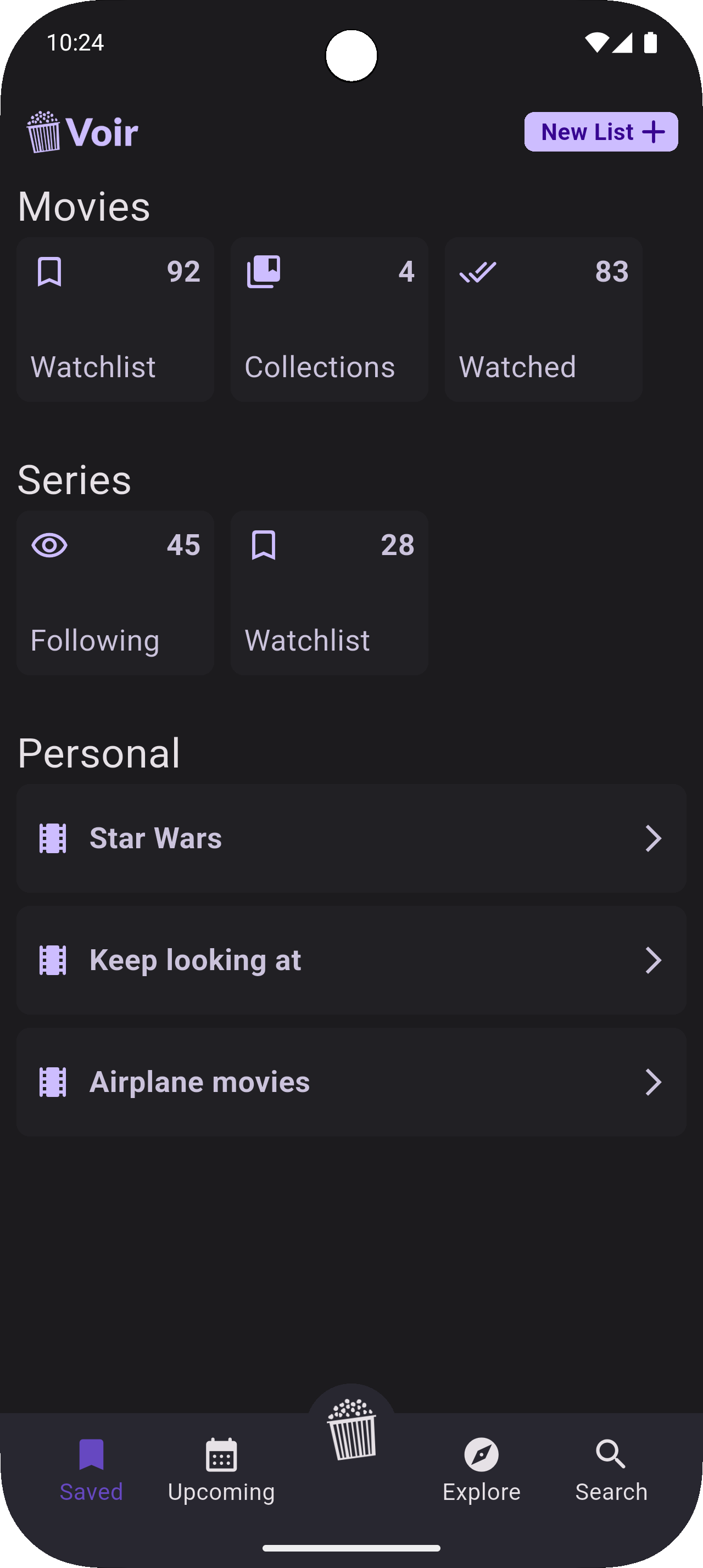Click the double-check Watched icon

[x=478, y=272]
